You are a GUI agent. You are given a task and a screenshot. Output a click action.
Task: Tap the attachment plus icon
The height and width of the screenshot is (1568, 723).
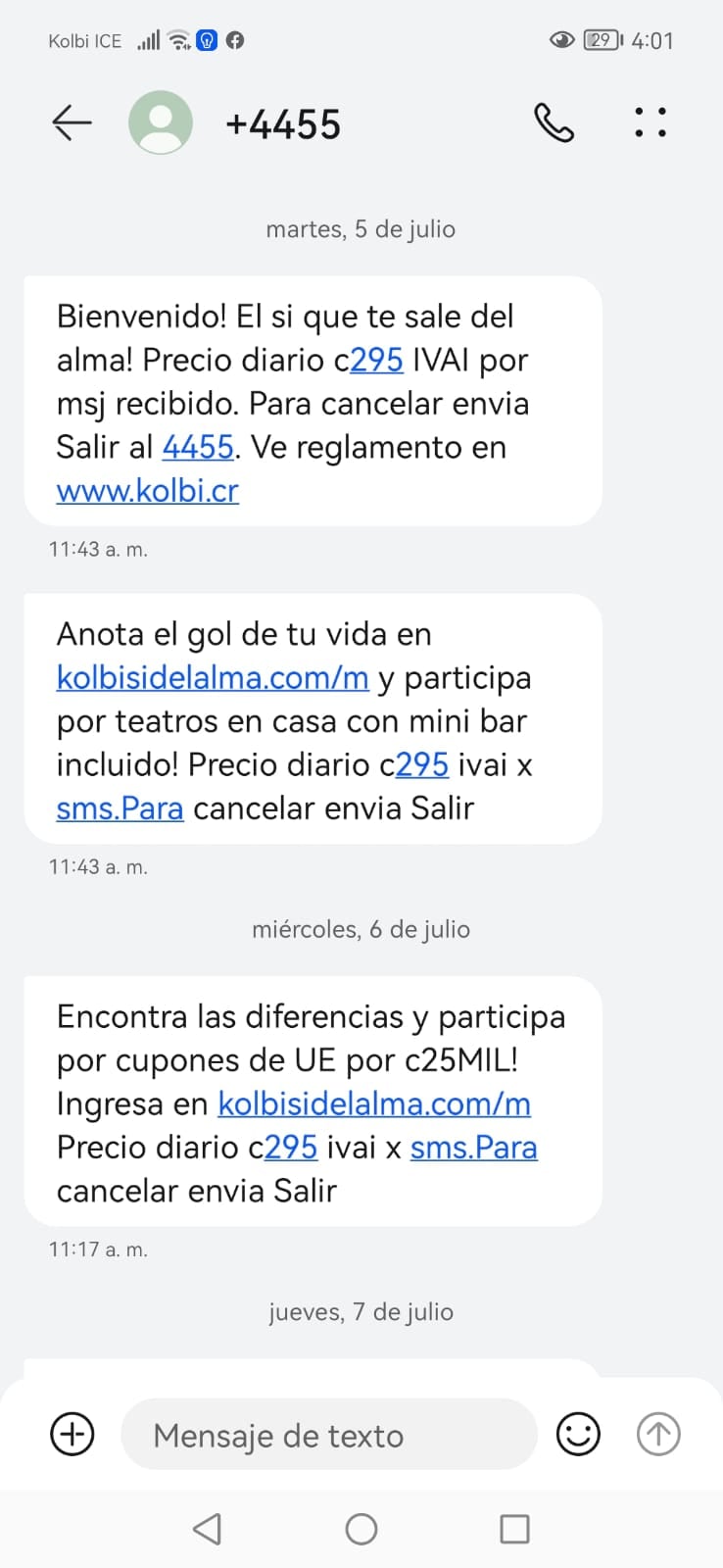coord(72,1435)
